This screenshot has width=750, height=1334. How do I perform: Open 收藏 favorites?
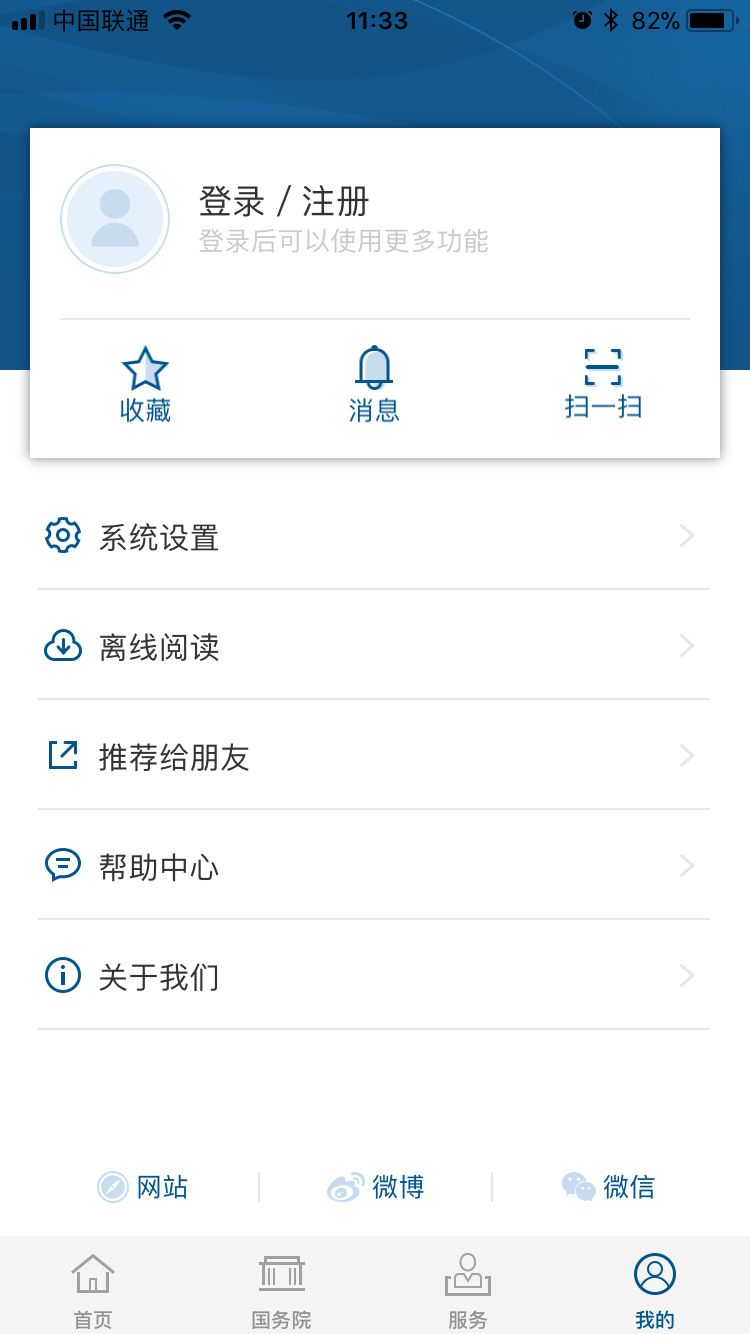click(146, 385)
